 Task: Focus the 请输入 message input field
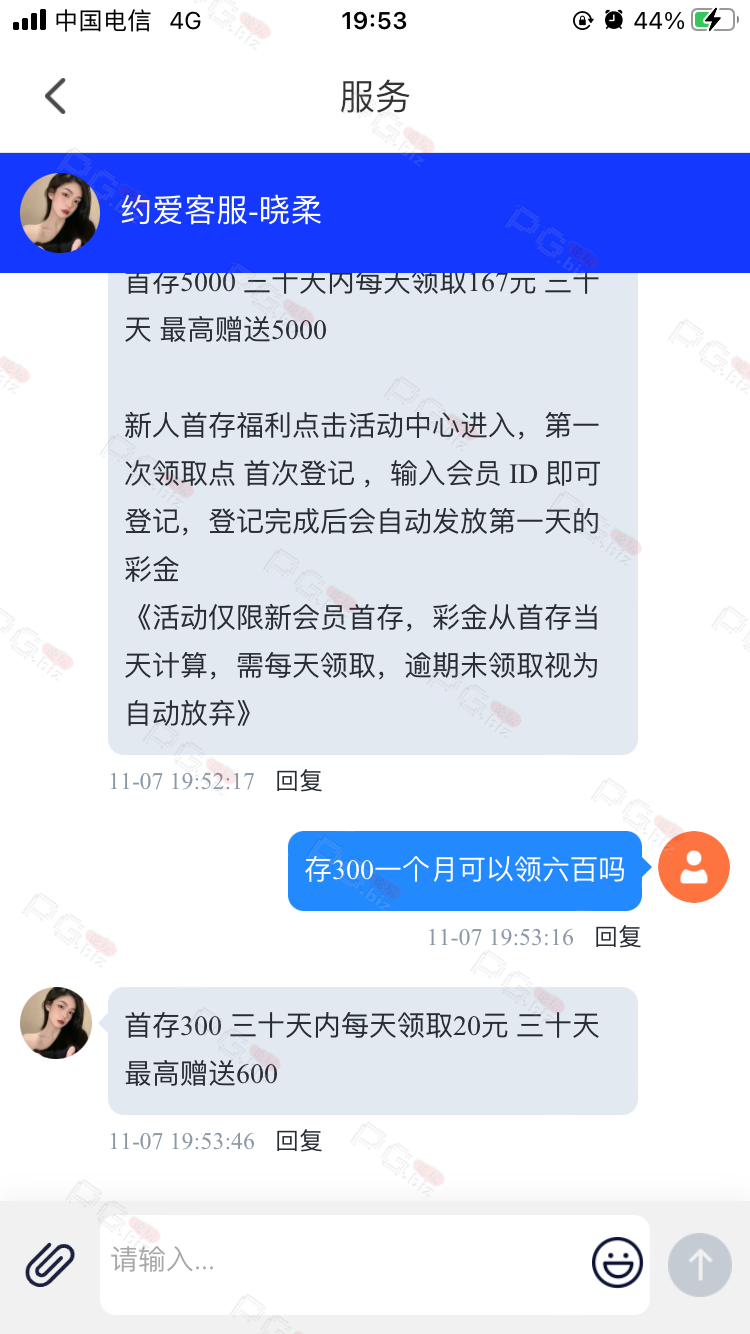pos(340,1262)
